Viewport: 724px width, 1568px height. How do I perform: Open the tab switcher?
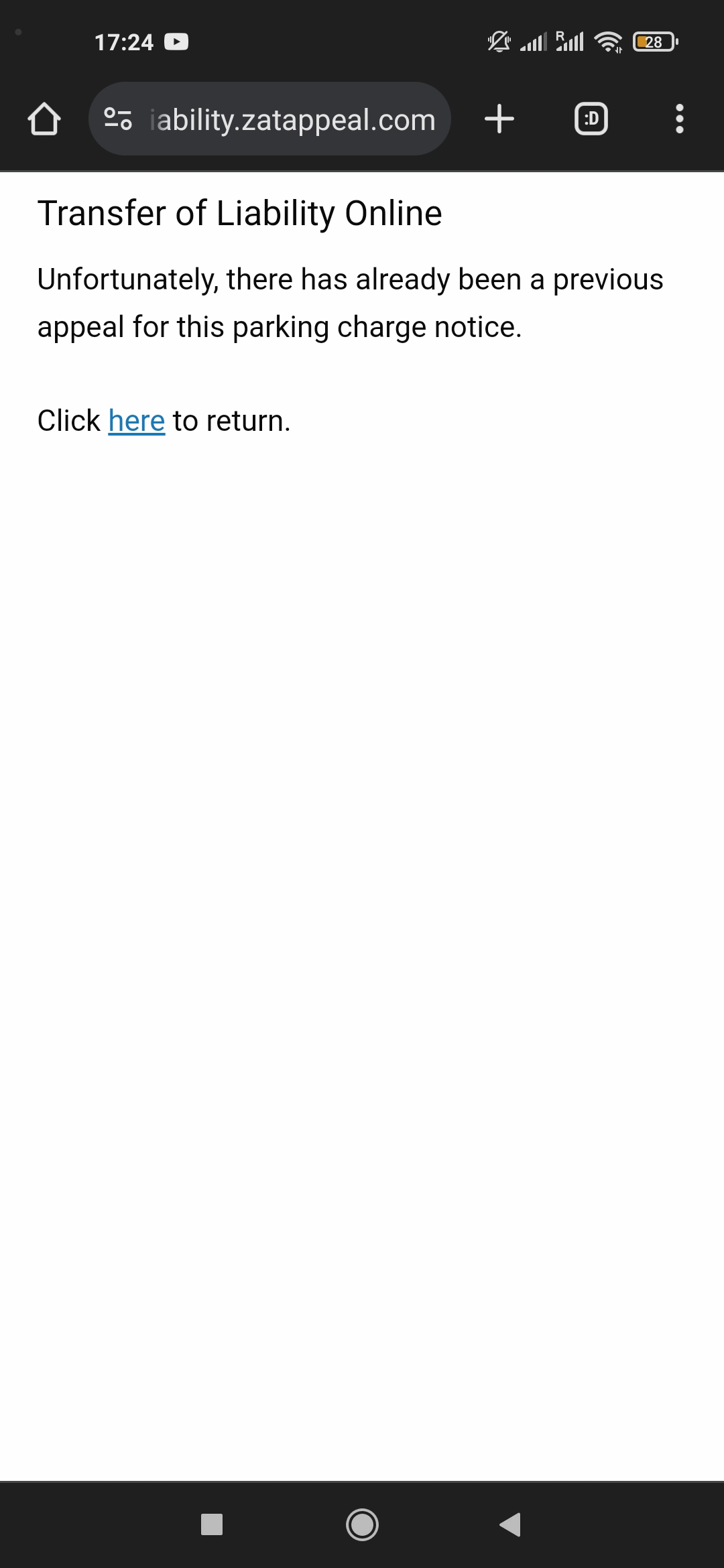click(x=591, y=119)
